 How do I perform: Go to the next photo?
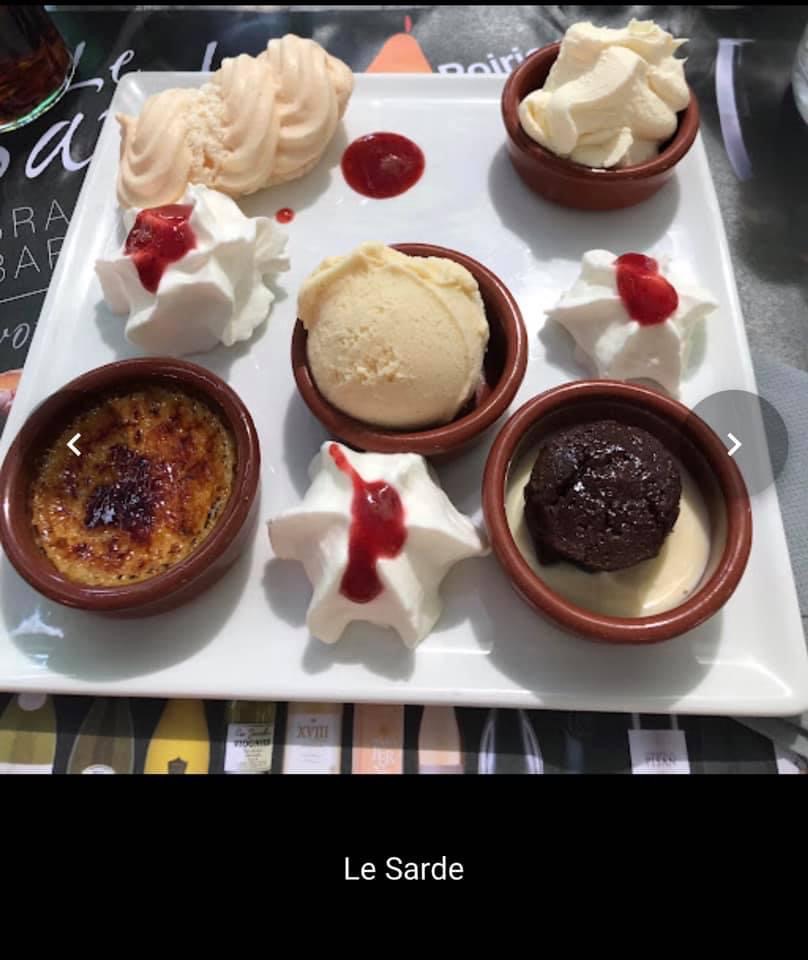[735, 444]
